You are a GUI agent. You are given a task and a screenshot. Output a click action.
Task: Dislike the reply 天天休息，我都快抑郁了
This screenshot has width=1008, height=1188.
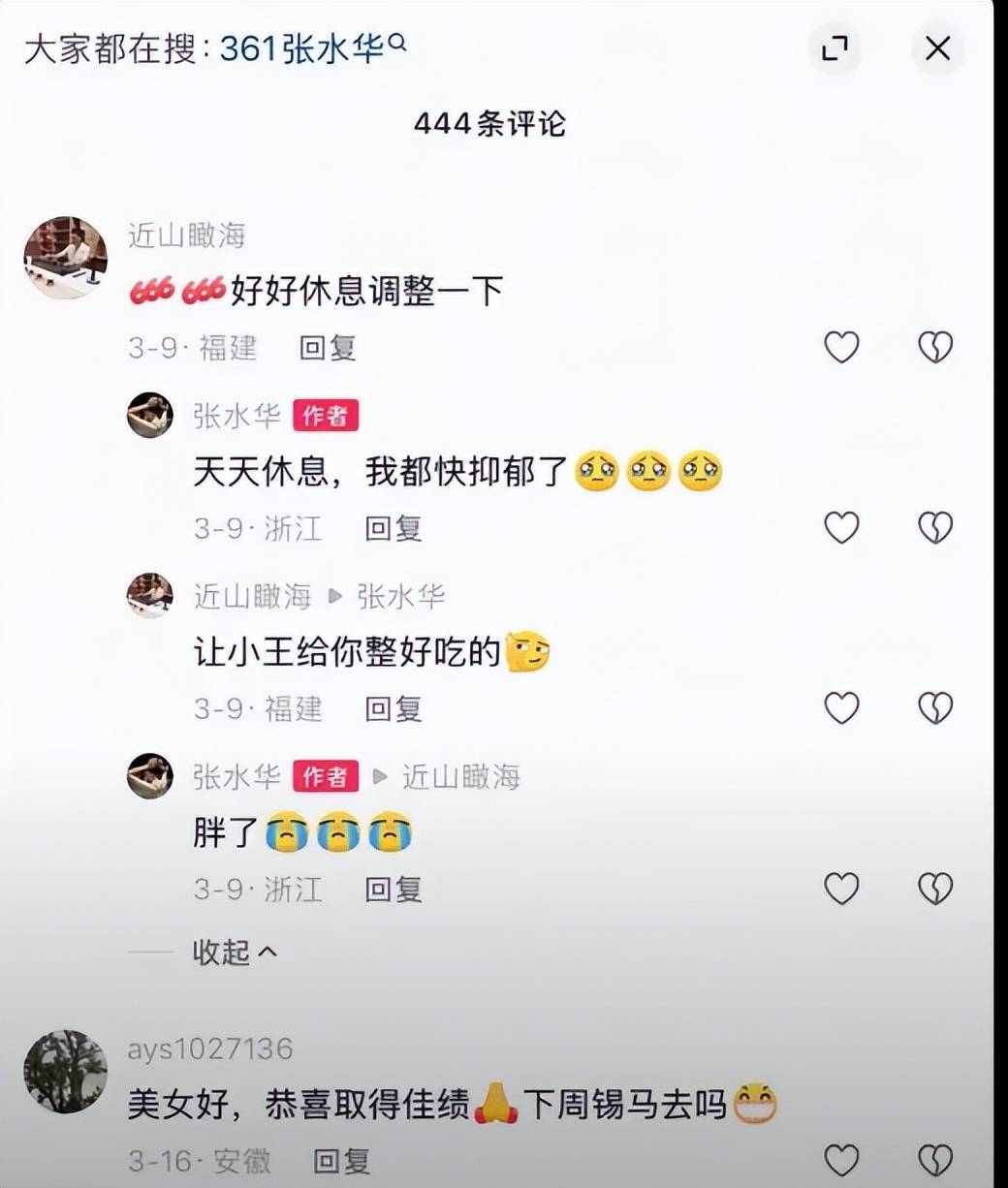(935, 528)
